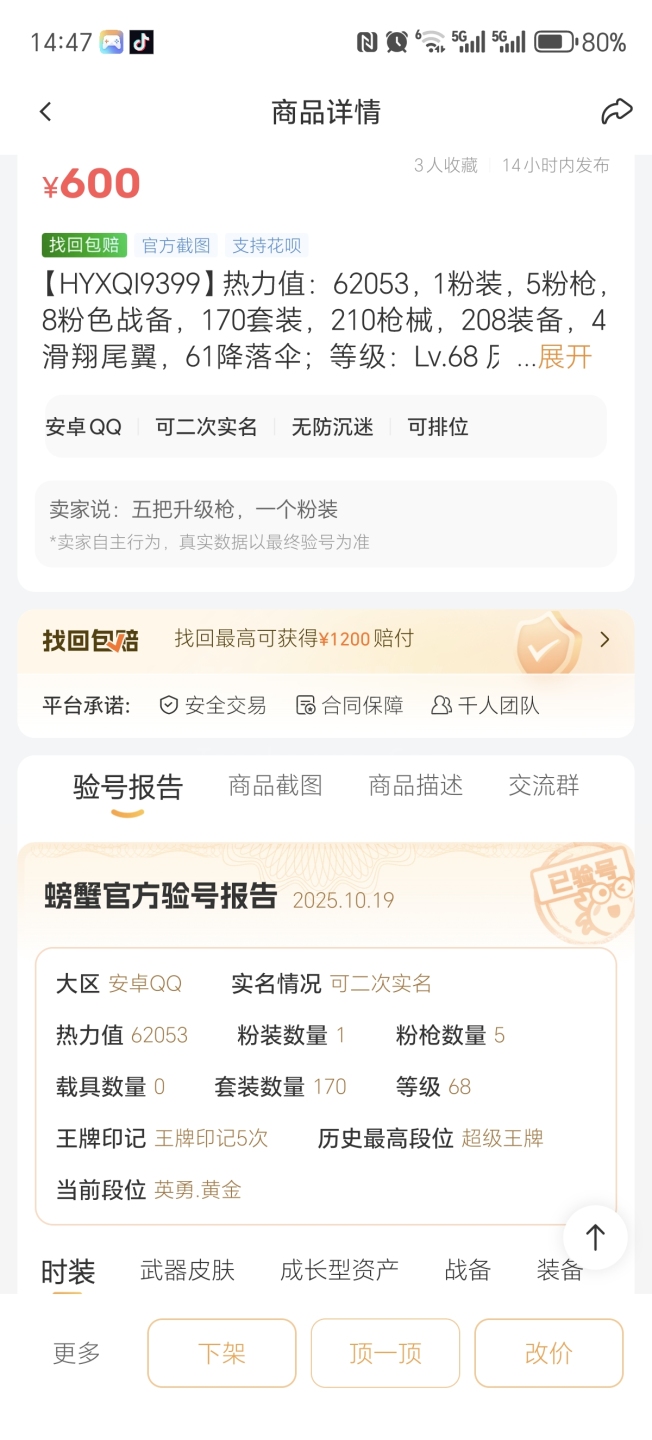The height and width of the screenshot is (1440, 652).
Task: Select the 战备 asset tab
Action: pos(468,1270)
